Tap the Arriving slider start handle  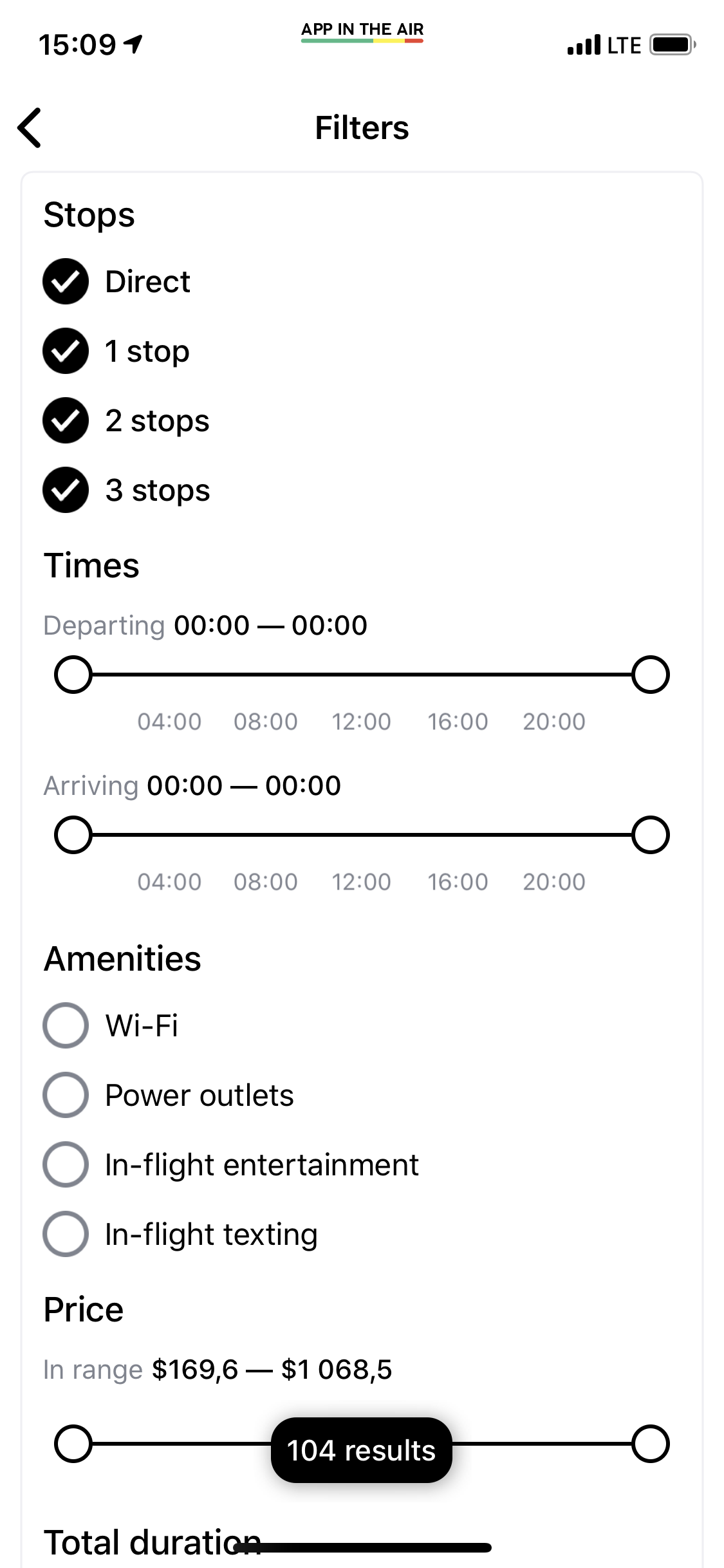(73, 835)
